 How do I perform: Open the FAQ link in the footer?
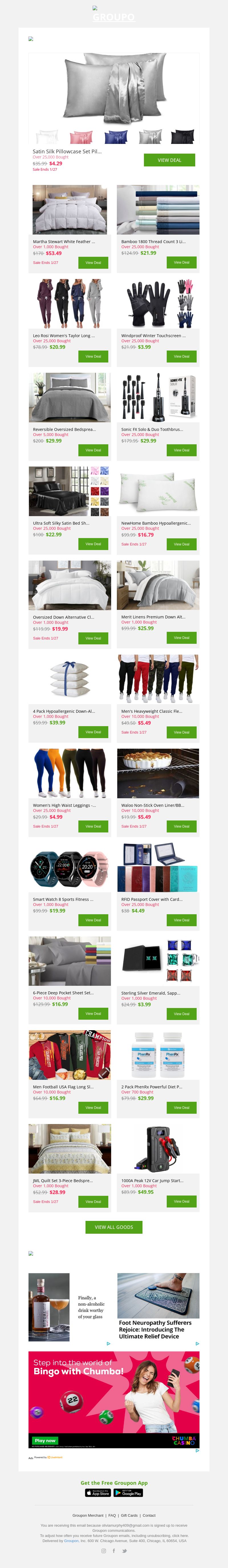pyautogui.click(x=112, y=1515)
